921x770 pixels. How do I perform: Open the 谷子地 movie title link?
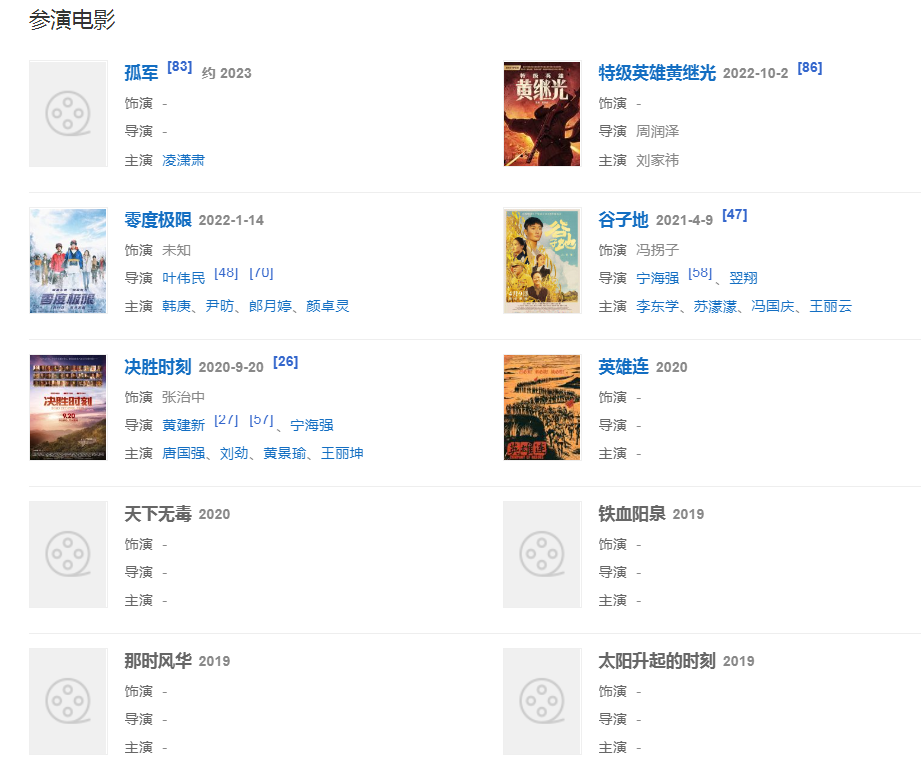pos(623,220)
